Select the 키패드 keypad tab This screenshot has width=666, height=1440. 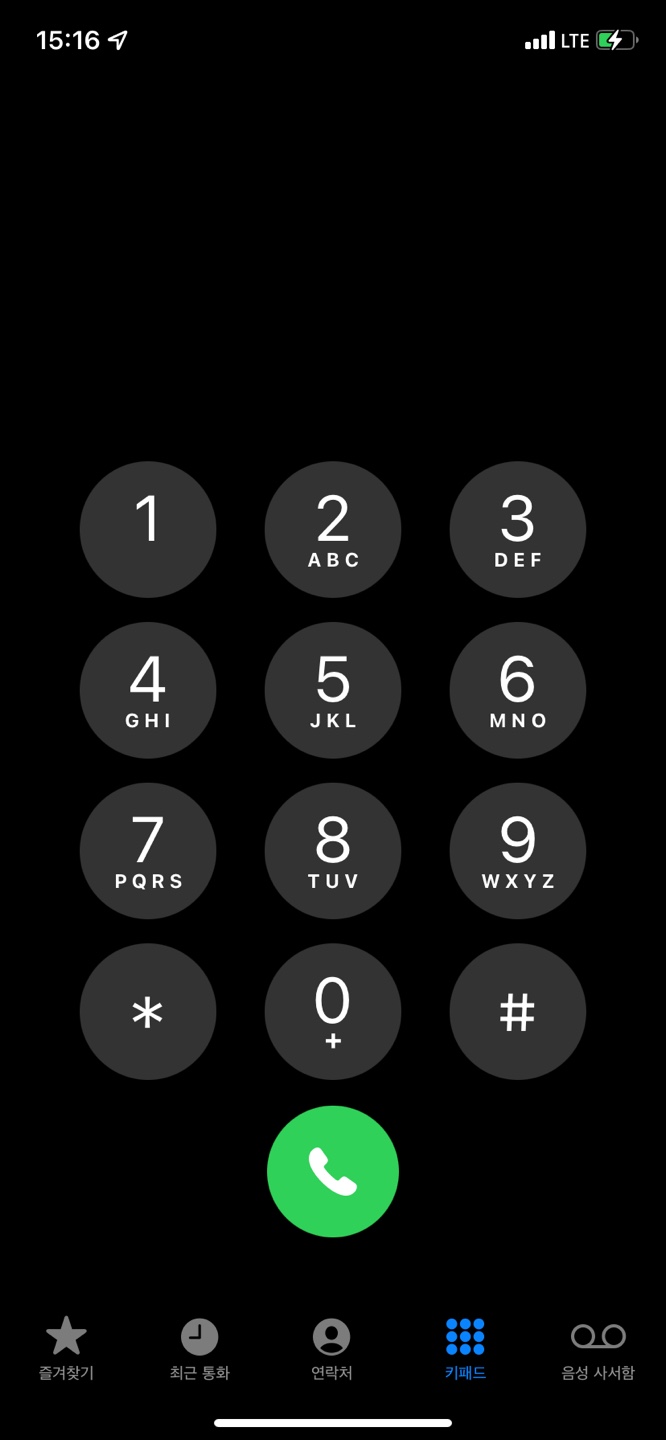click(465, 1349)
